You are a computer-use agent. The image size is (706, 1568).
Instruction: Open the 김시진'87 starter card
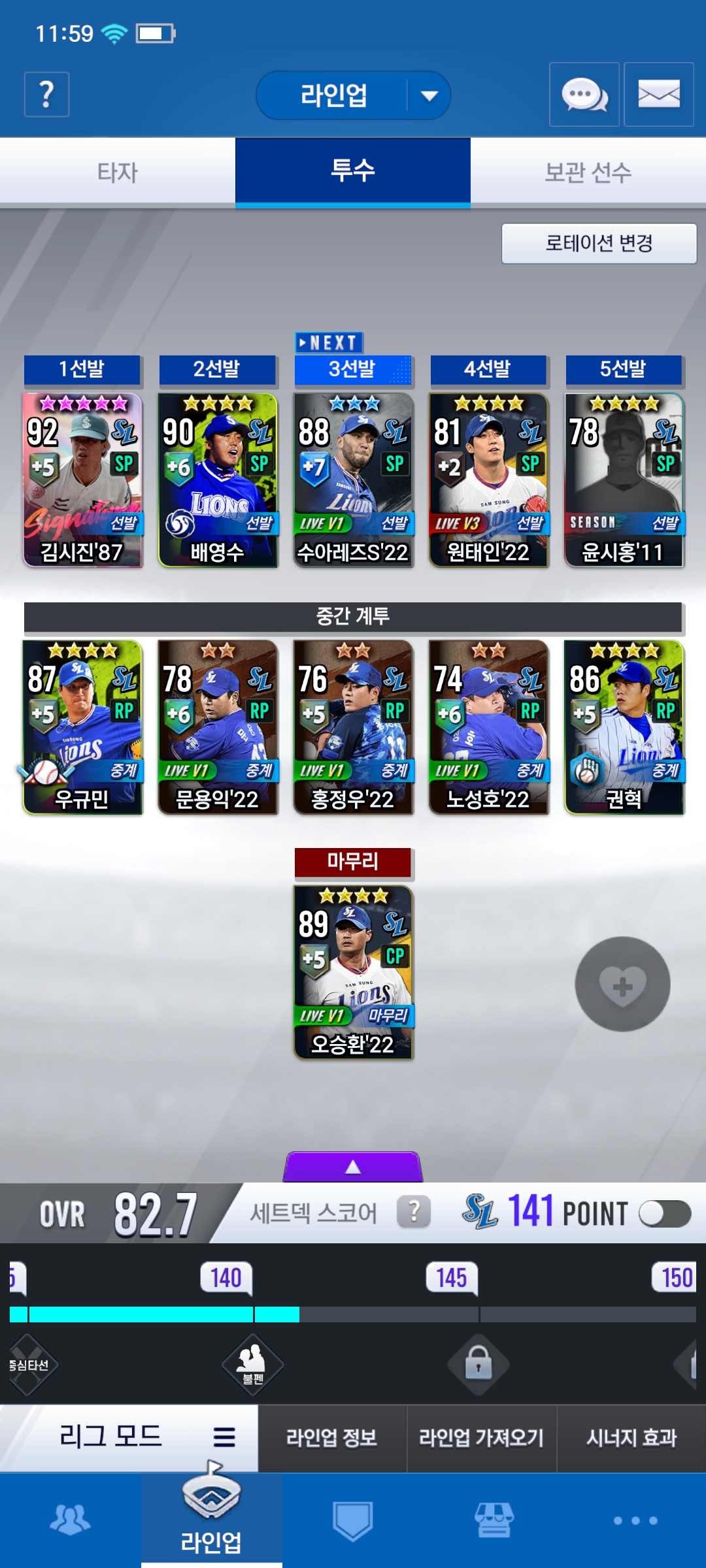[x=82, y=480]
